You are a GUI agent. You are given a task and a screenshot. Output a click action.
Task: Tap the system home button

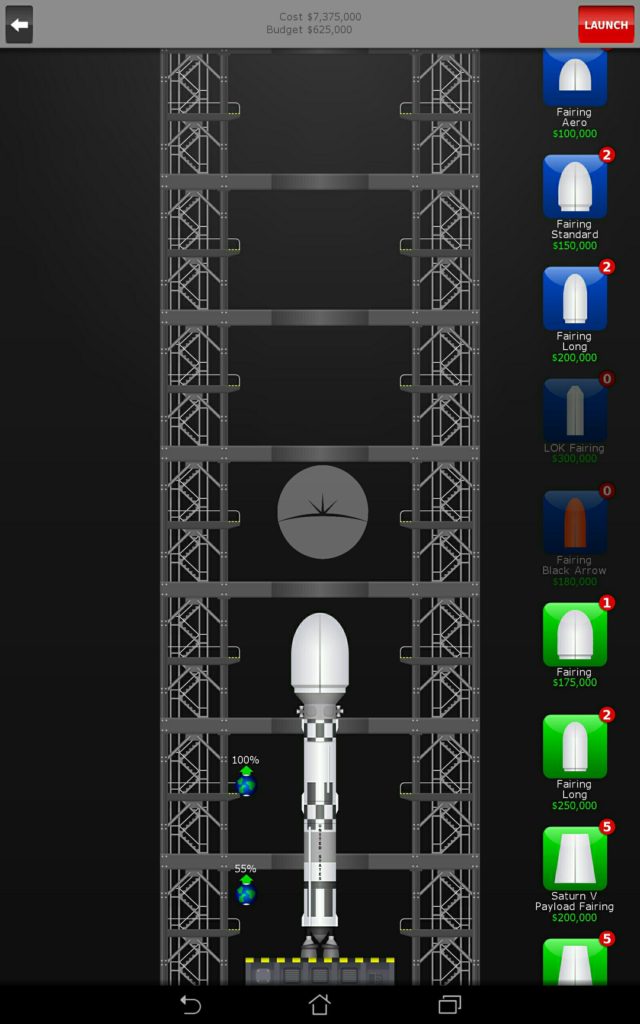(x=319, y=1004)
